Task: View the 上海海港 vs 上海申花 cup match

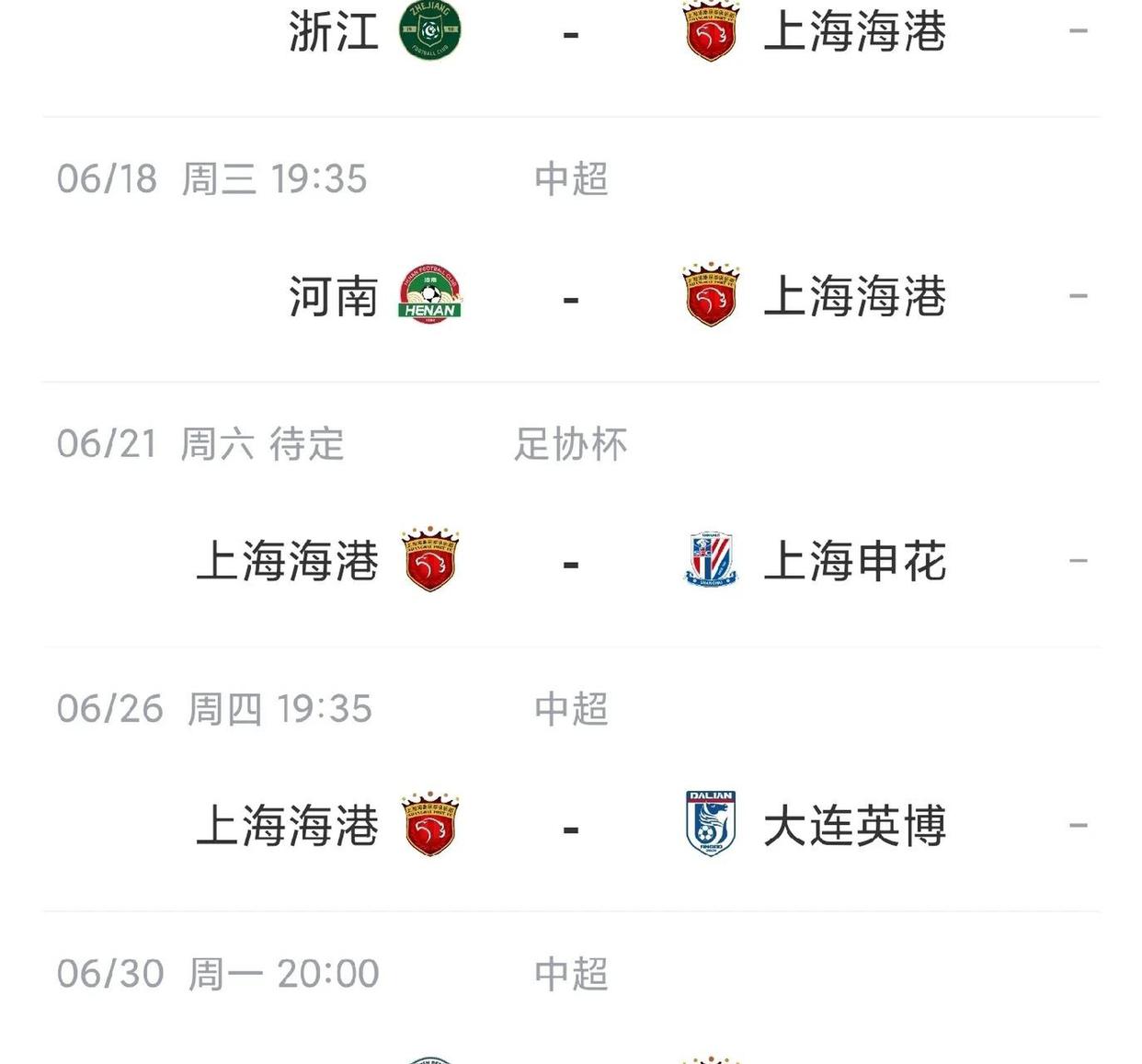Action: point(570,562)
